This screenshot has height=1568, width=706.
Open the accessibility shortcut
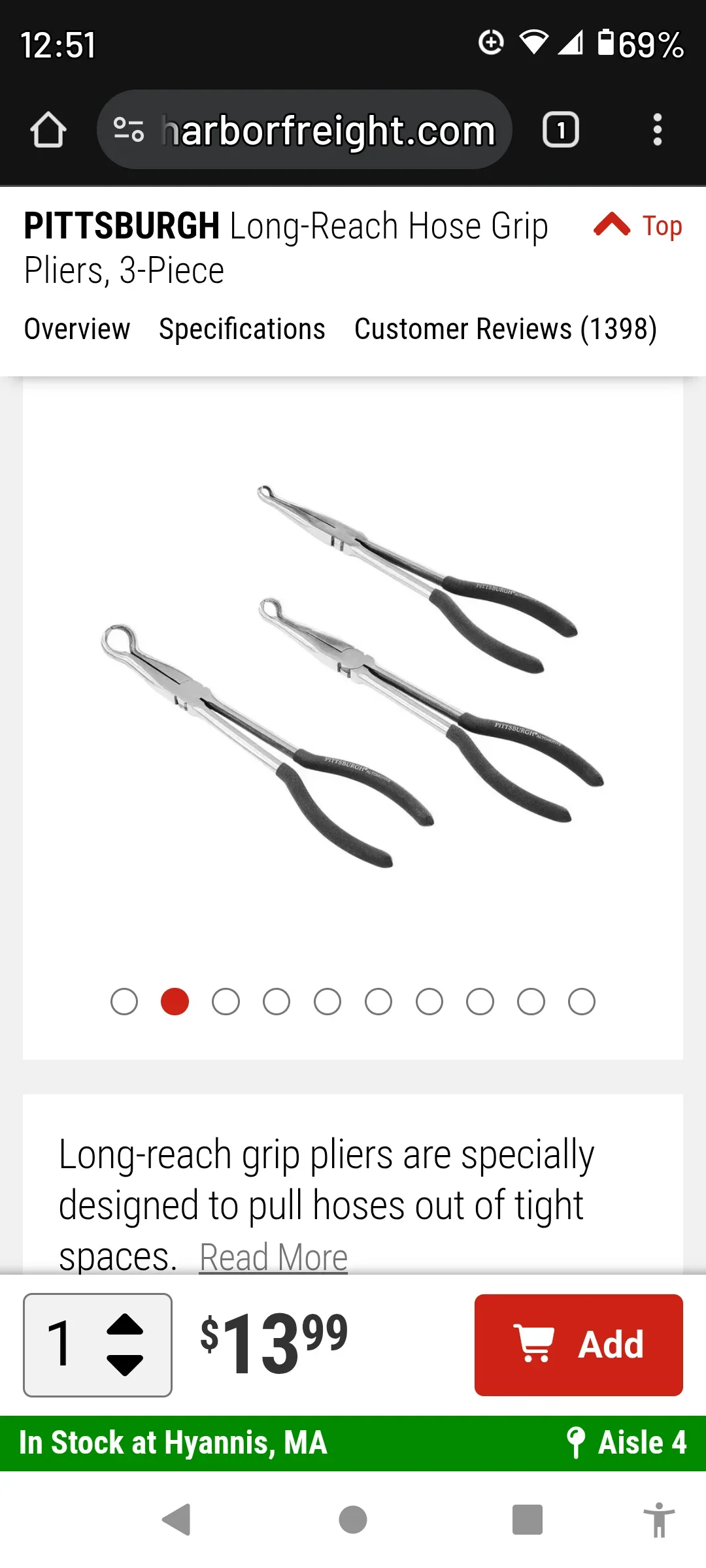coord(658,1520)
